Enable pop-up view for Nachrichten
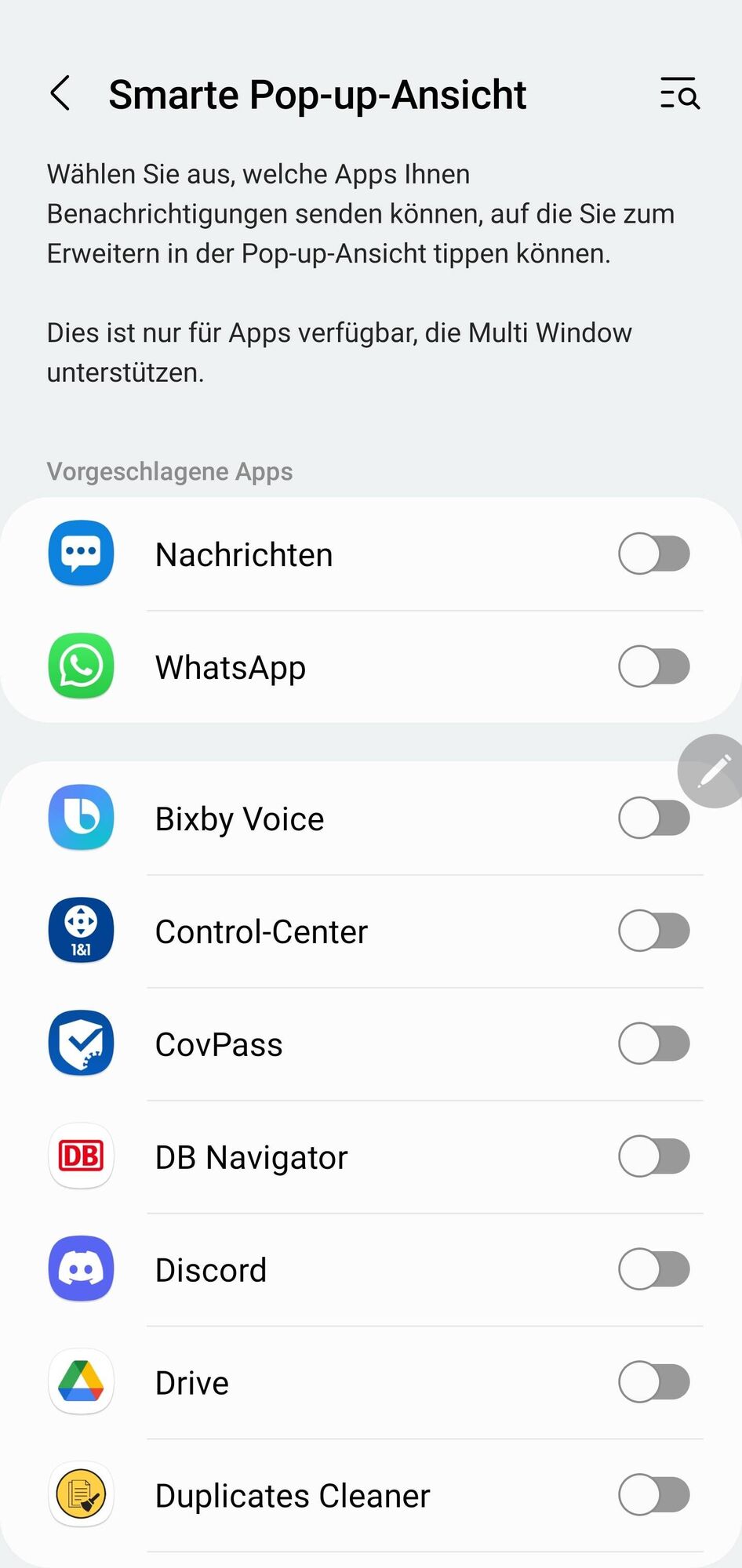This screenshot has width=742, height=1568. click(x=653, y=554)
